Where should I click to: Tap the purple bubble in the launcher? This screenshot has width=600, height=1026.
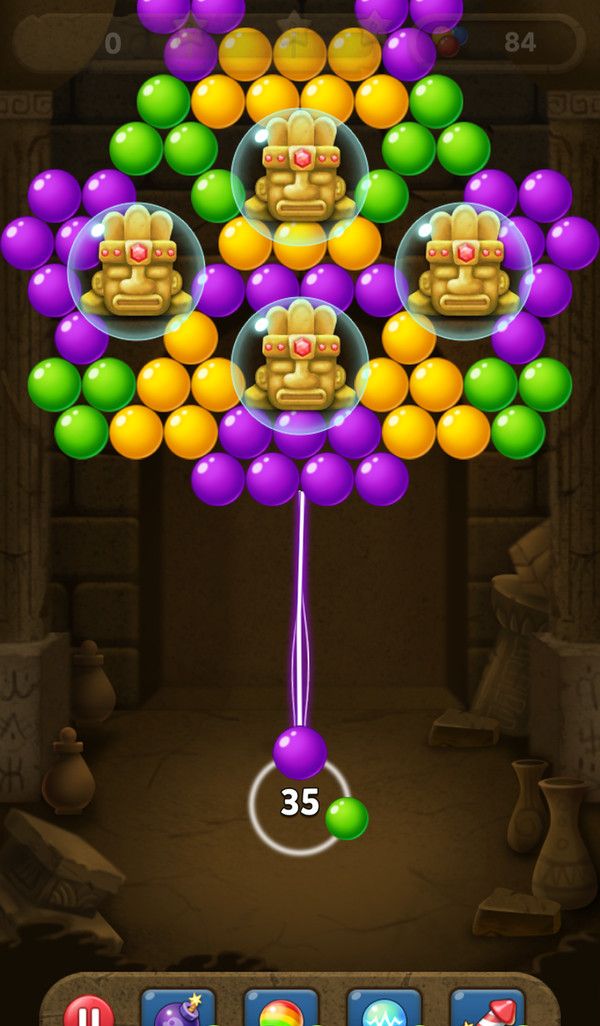tap(300, 752)
